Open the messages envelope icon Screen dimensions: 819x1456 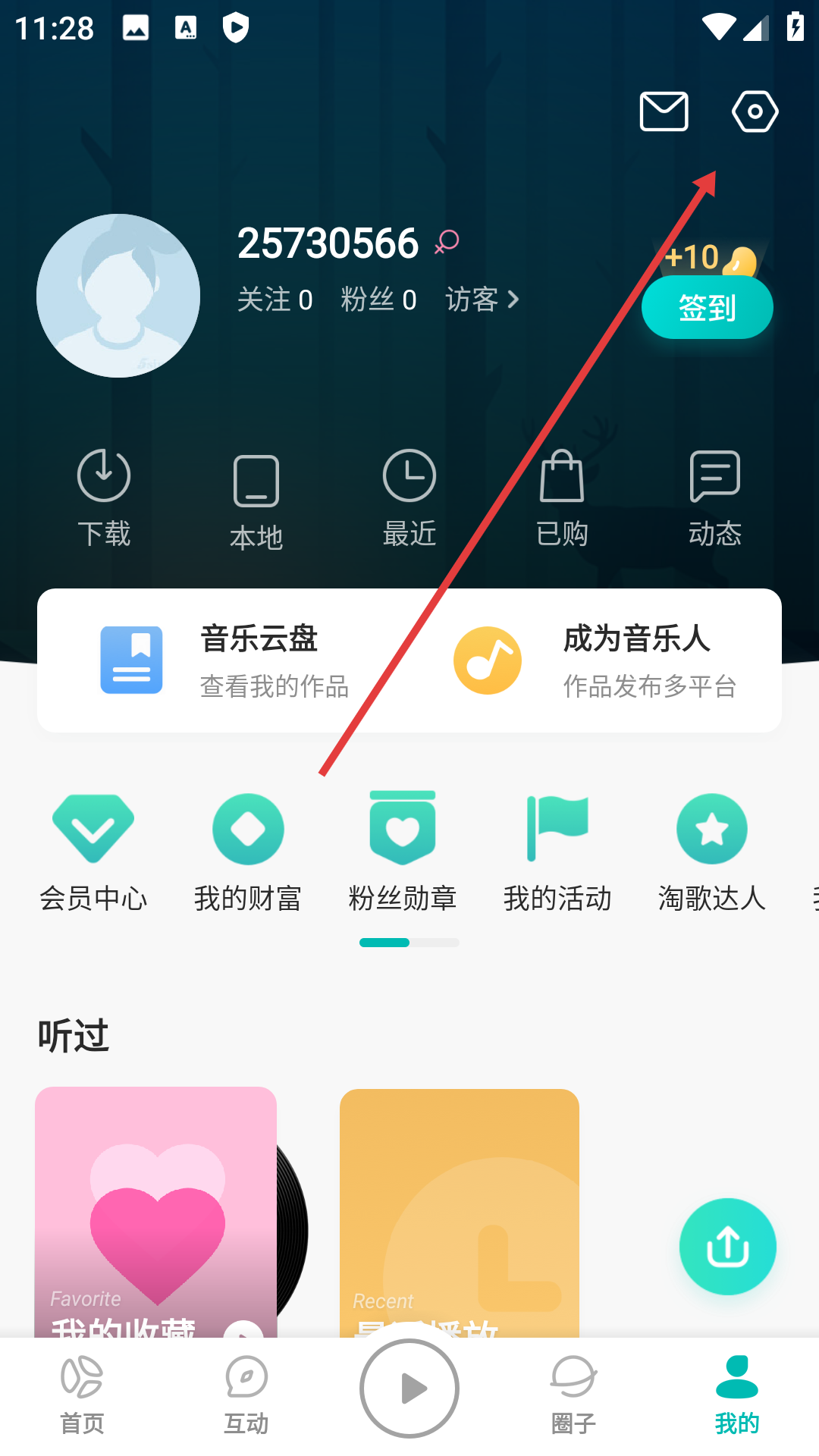coord(664,111)
